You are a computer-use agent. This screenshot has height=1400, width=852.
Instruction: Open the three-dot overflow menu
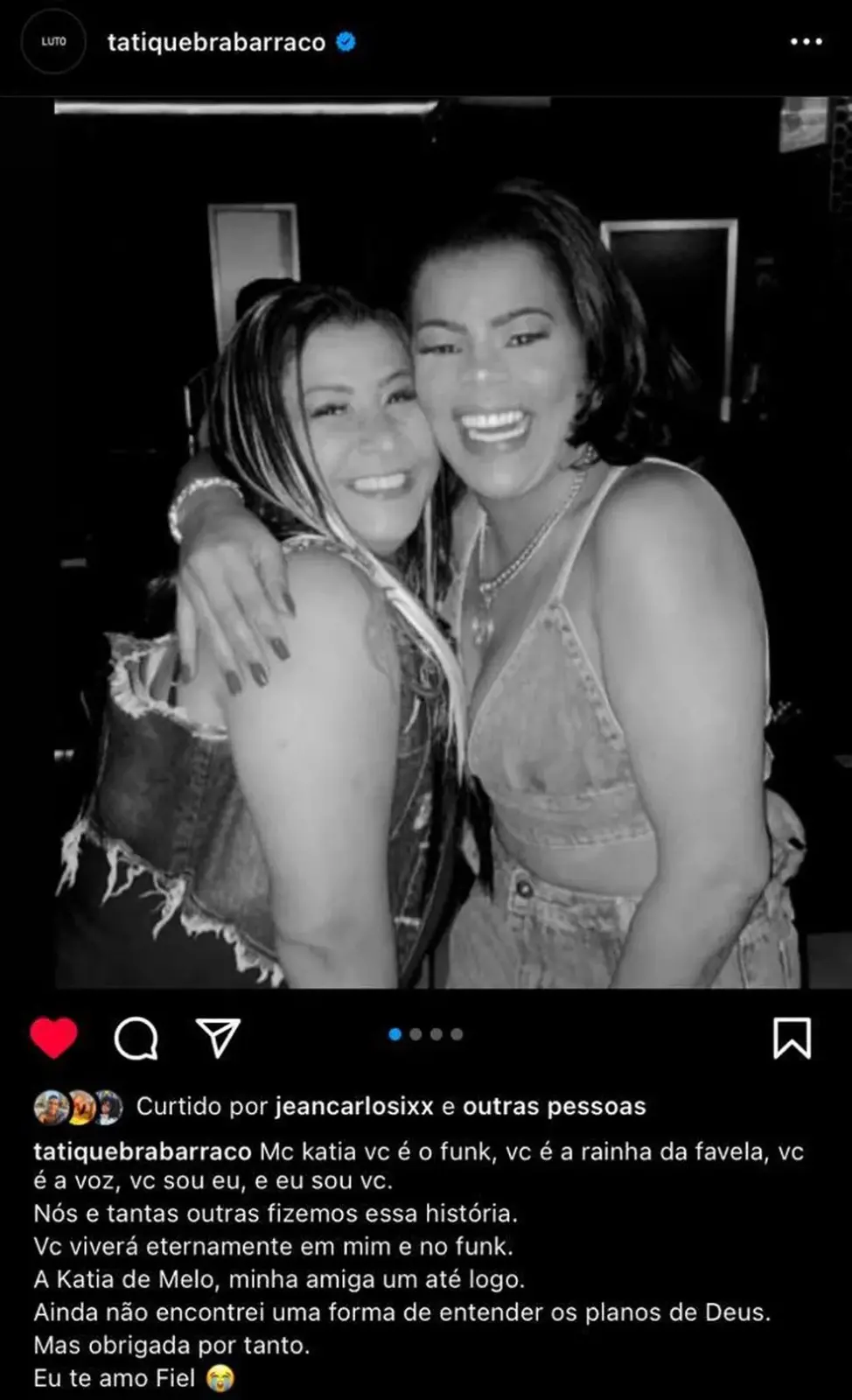pyautogui.click(x=806, y=42)
